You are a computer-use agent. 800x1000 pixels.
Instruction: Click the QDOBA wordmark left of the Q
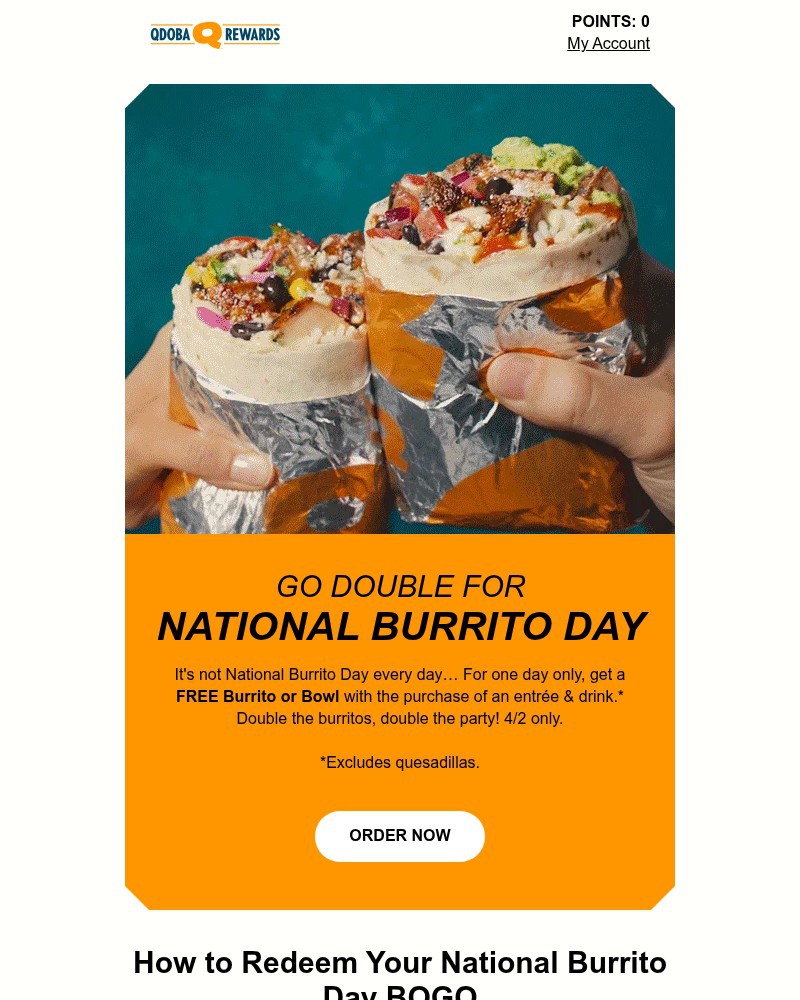tap(170, 33)
